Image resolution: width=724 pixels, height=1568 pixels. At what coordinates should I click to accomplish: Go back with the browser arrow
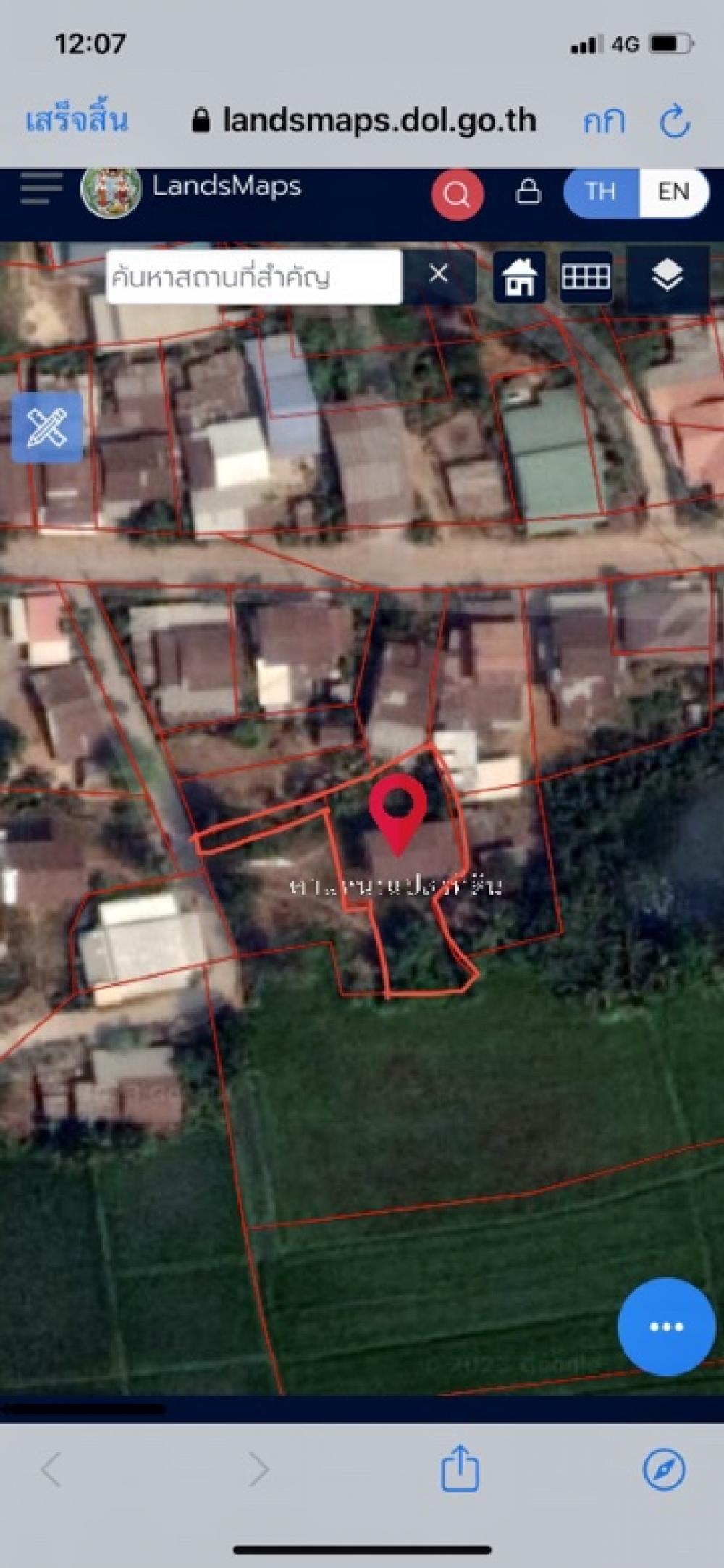[51, 1470]
